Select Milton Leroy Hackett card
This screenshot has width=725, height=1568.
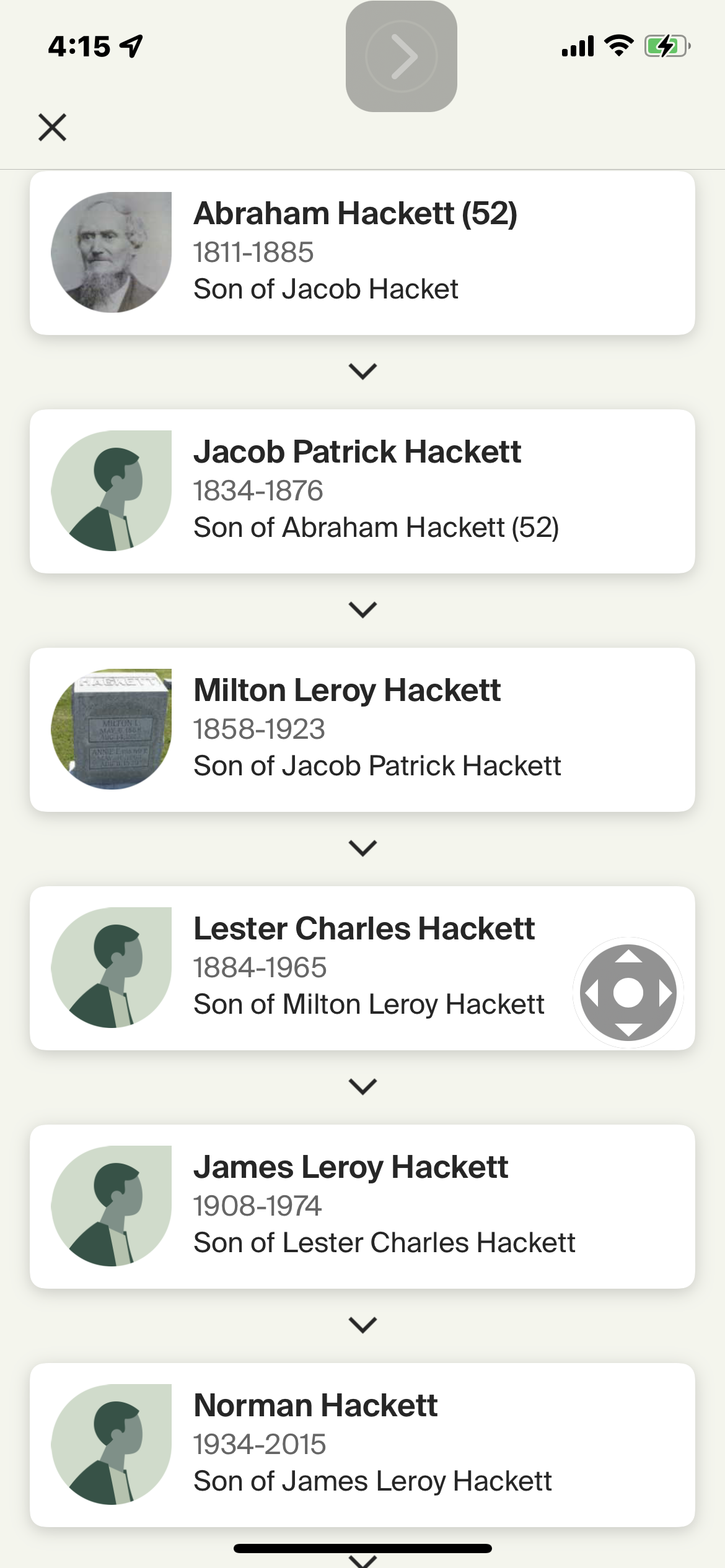(x=362, y=730)
